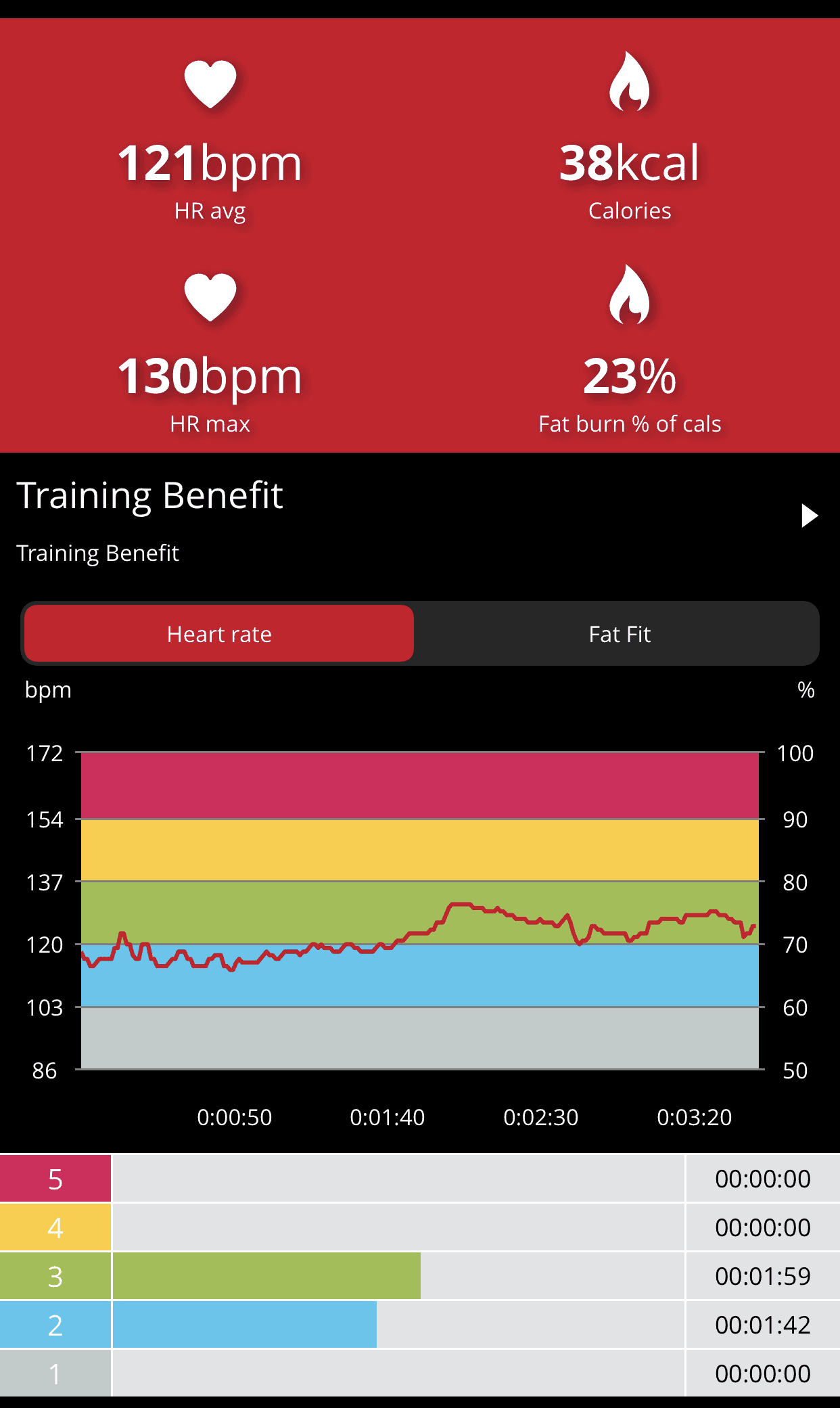The height and width of the screenshot is (1408, 840).
Task: Click the 0:01:40 time axis label
Action: tap(388, 1117)
